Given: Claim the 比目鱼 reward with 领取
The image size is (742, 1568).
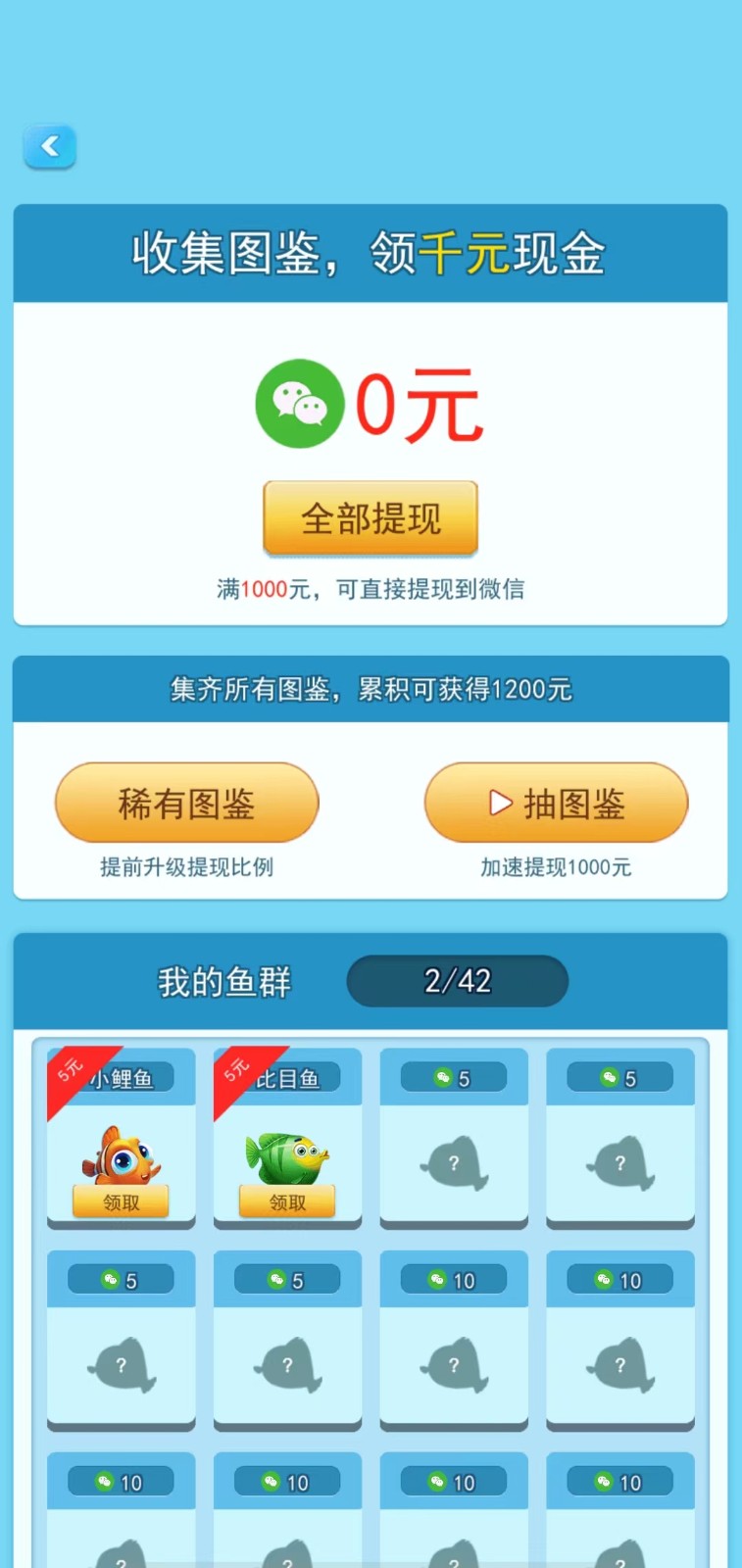Looking at the screenshot, I should tap(287, 1201).
